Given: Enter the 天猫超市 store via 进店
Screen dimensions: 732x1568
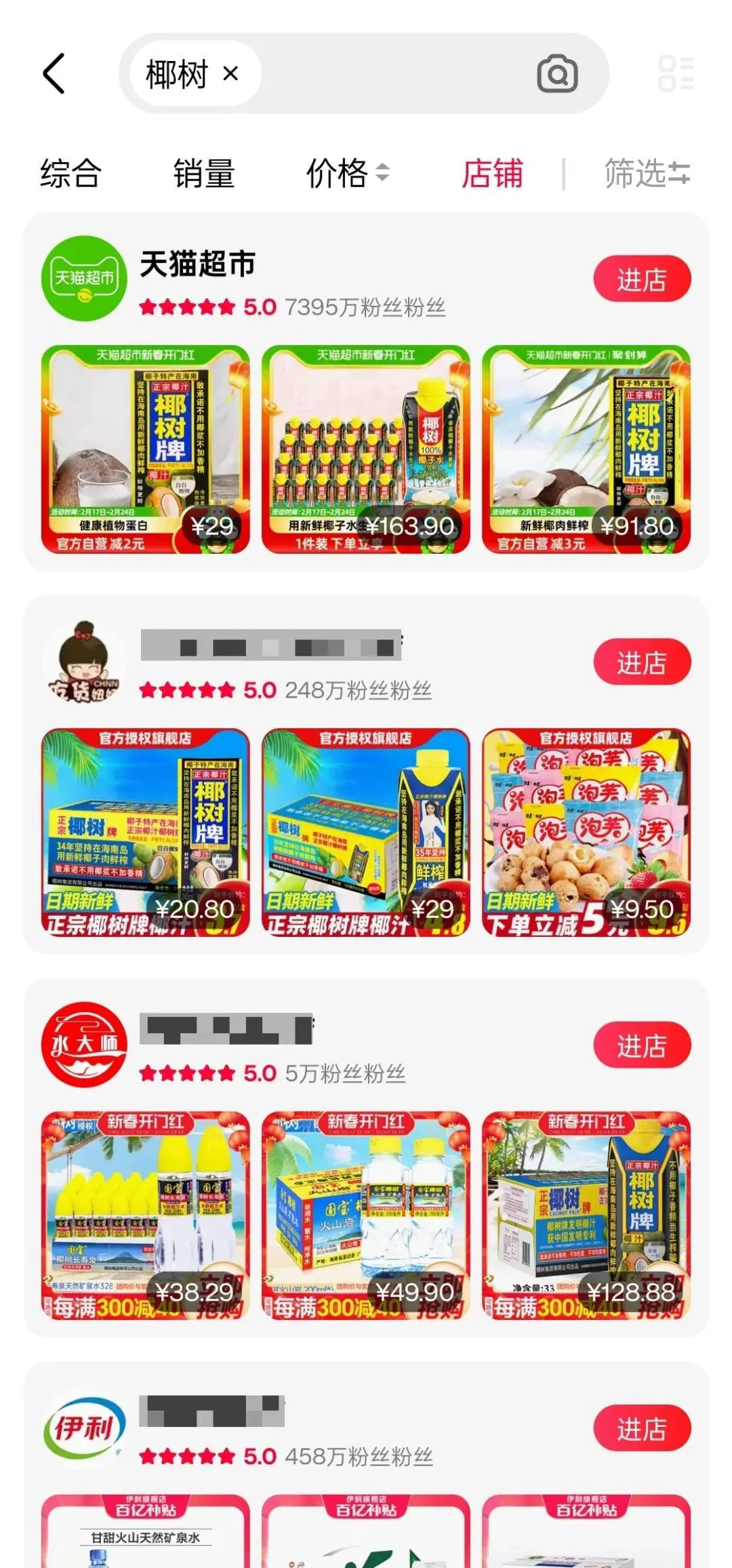Looking at the screenshot, I should [641, 279].
